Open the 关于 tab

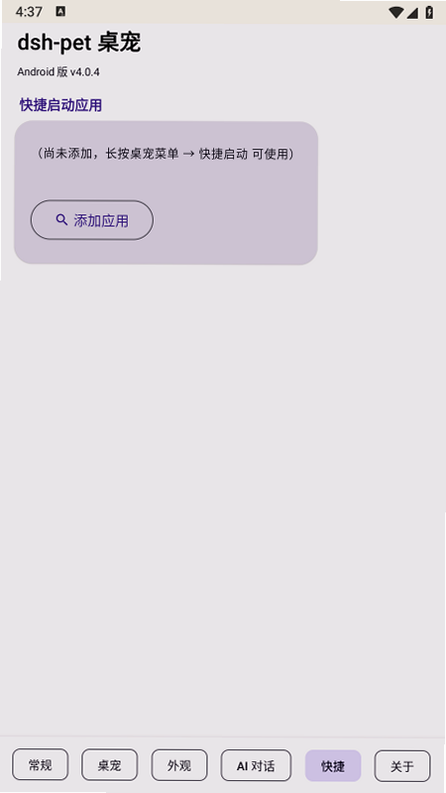403,765
